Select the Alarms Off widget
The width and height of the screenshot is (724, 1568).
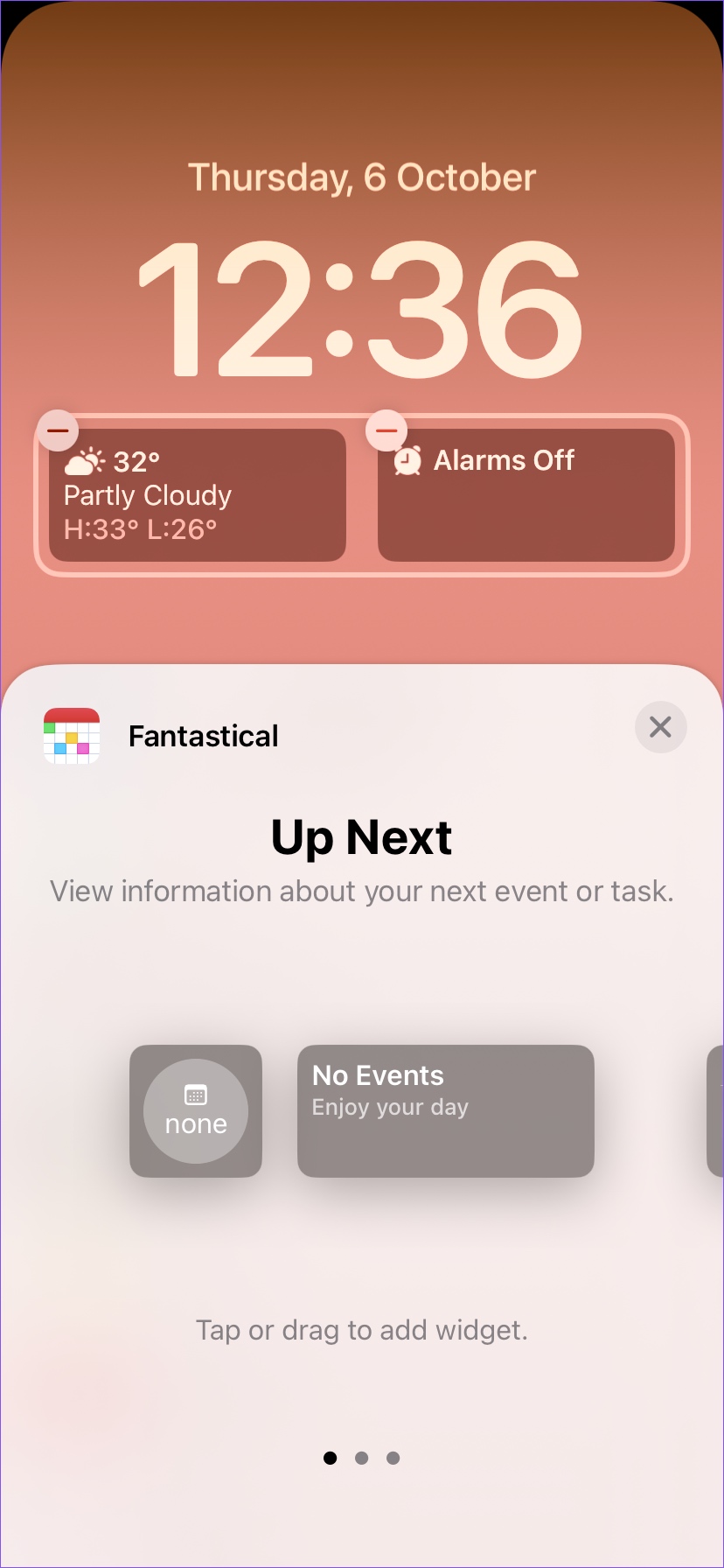(526, 496)
